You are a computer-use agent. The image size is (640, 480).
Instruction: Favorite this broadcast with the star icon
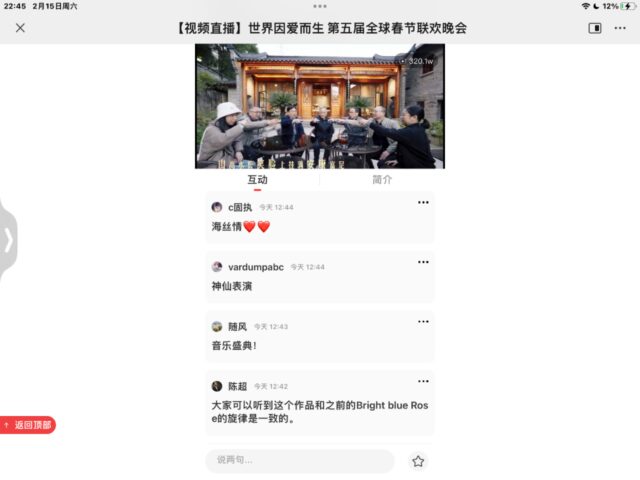point(418,461)
